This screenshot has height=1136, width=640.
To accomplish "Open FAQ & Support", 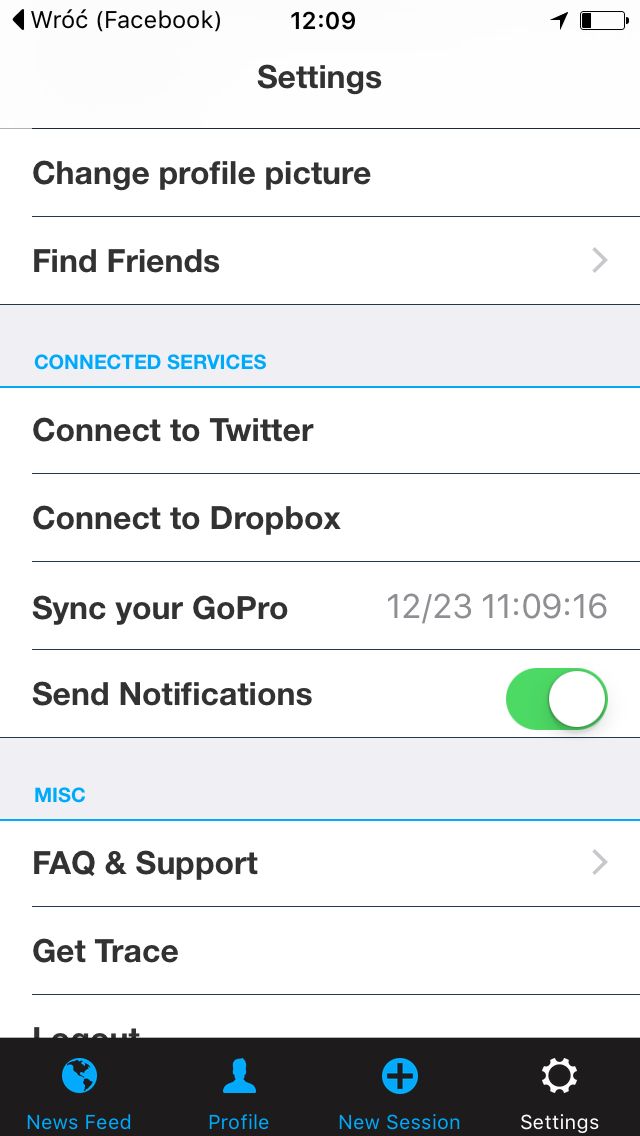I will tap(320, 863).
